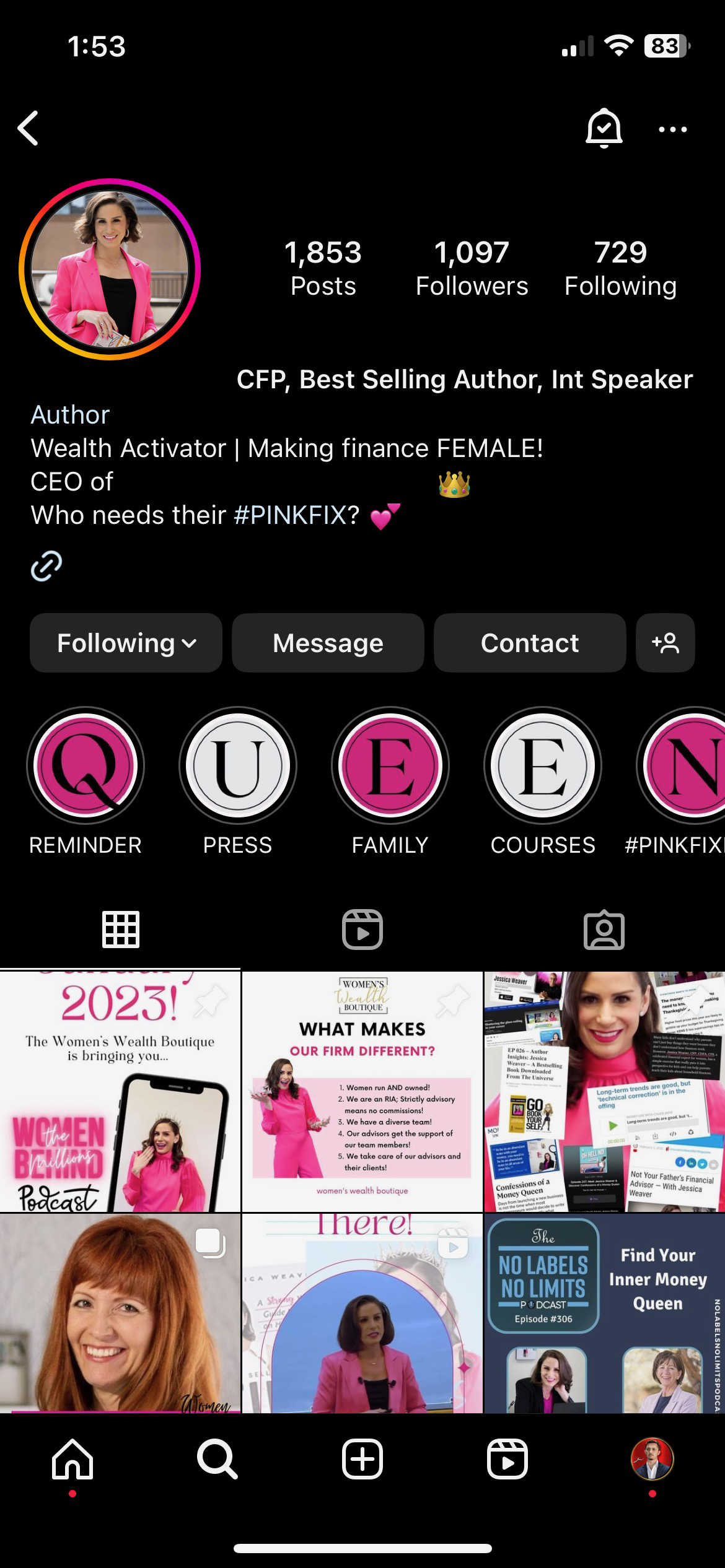Viewport: 725px width, 1568px height.
Task: Open the Following dropdown
Action: [126, 643]
